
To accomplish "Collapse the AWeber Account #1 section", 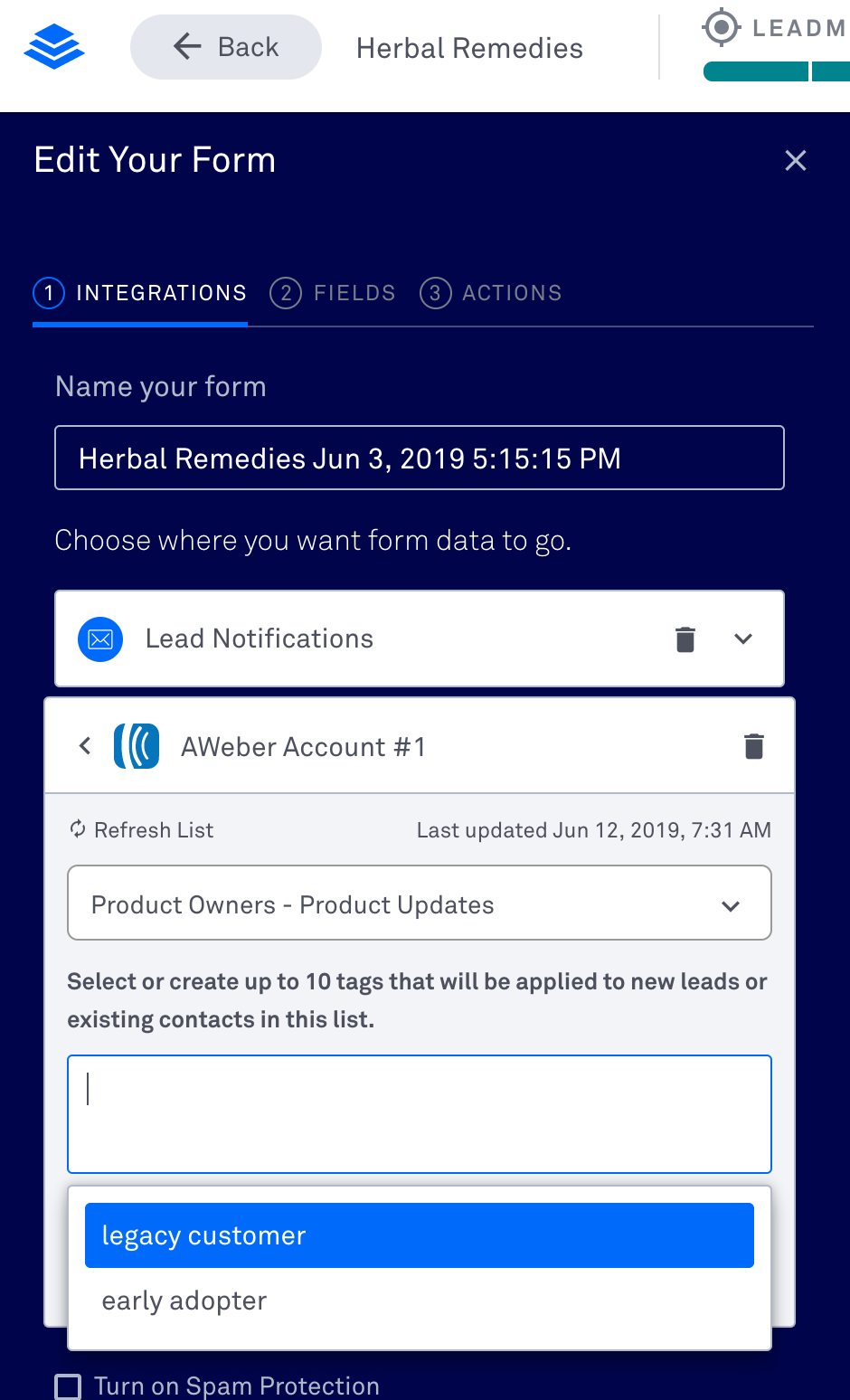I will point(85,746).
